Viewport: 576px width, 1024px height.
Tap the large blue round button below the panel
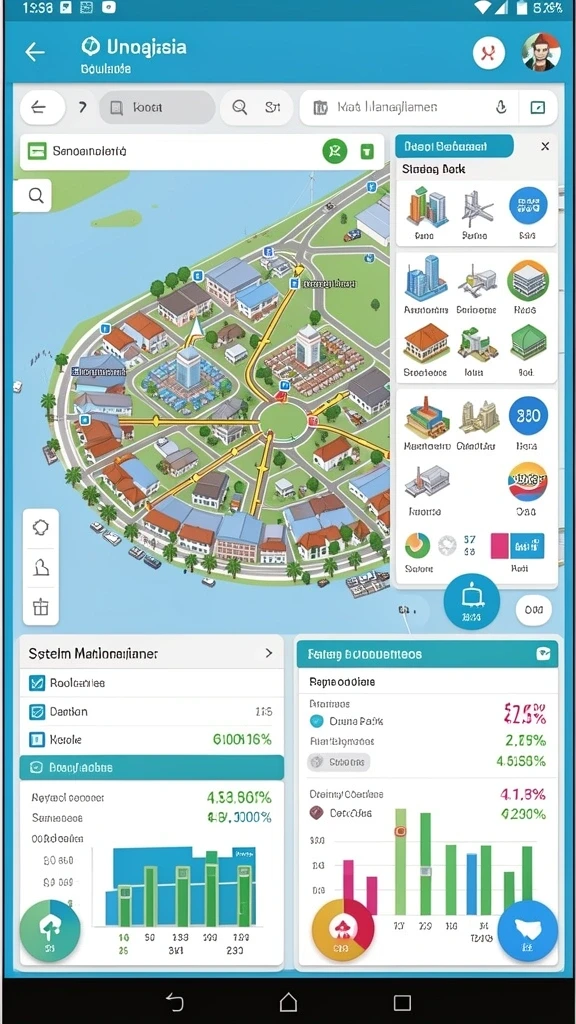(x=472, y=601)
